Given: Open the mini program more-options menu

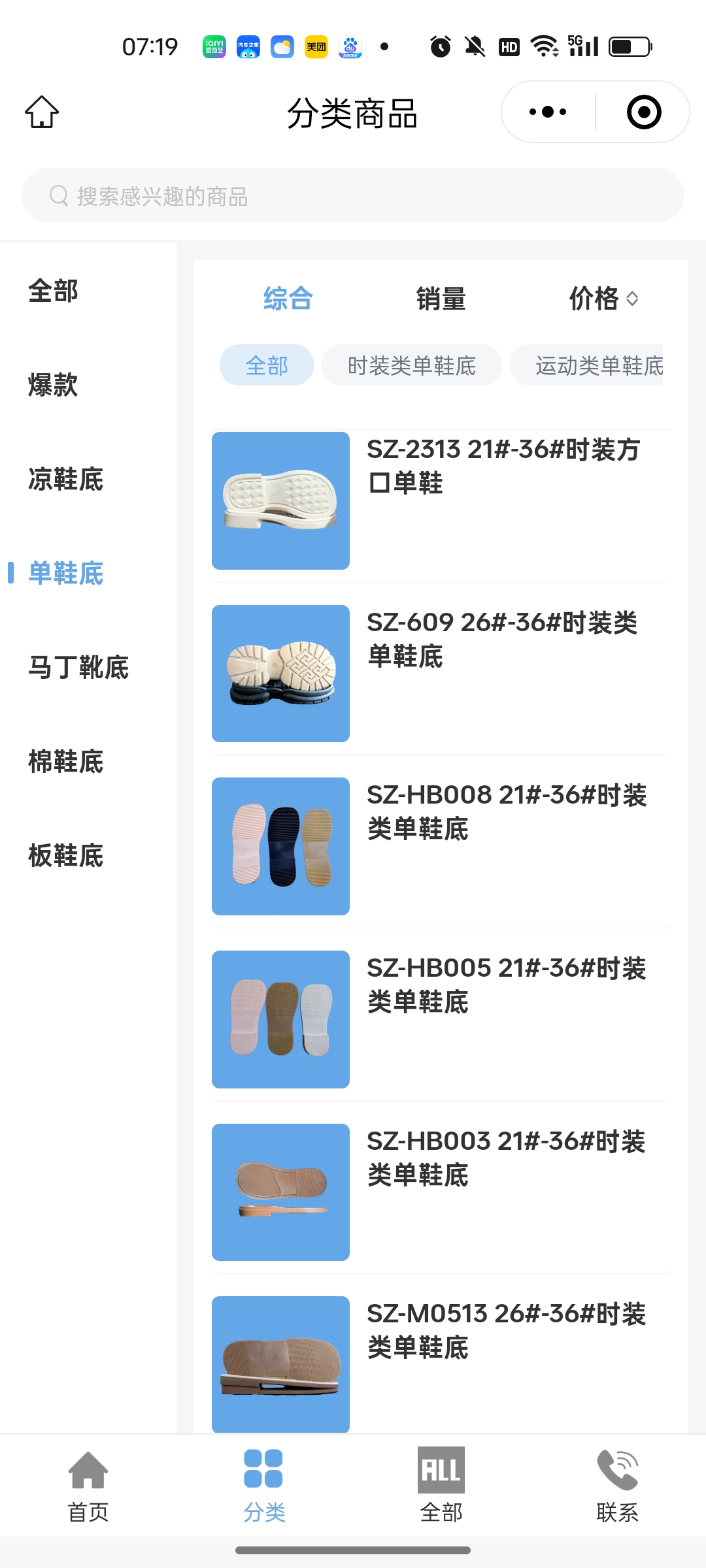Looking at the screenshot, I should (x=548, y=112).
